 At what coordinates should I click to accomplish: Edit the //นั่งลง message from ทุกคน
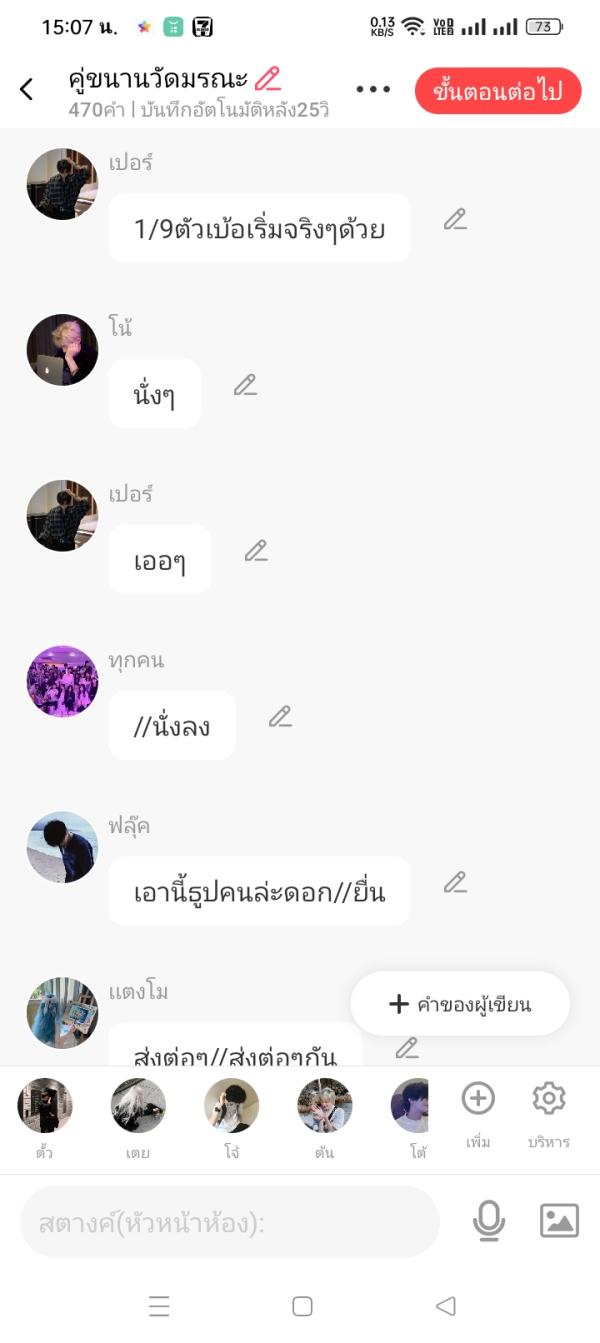(x=280, y=717)
